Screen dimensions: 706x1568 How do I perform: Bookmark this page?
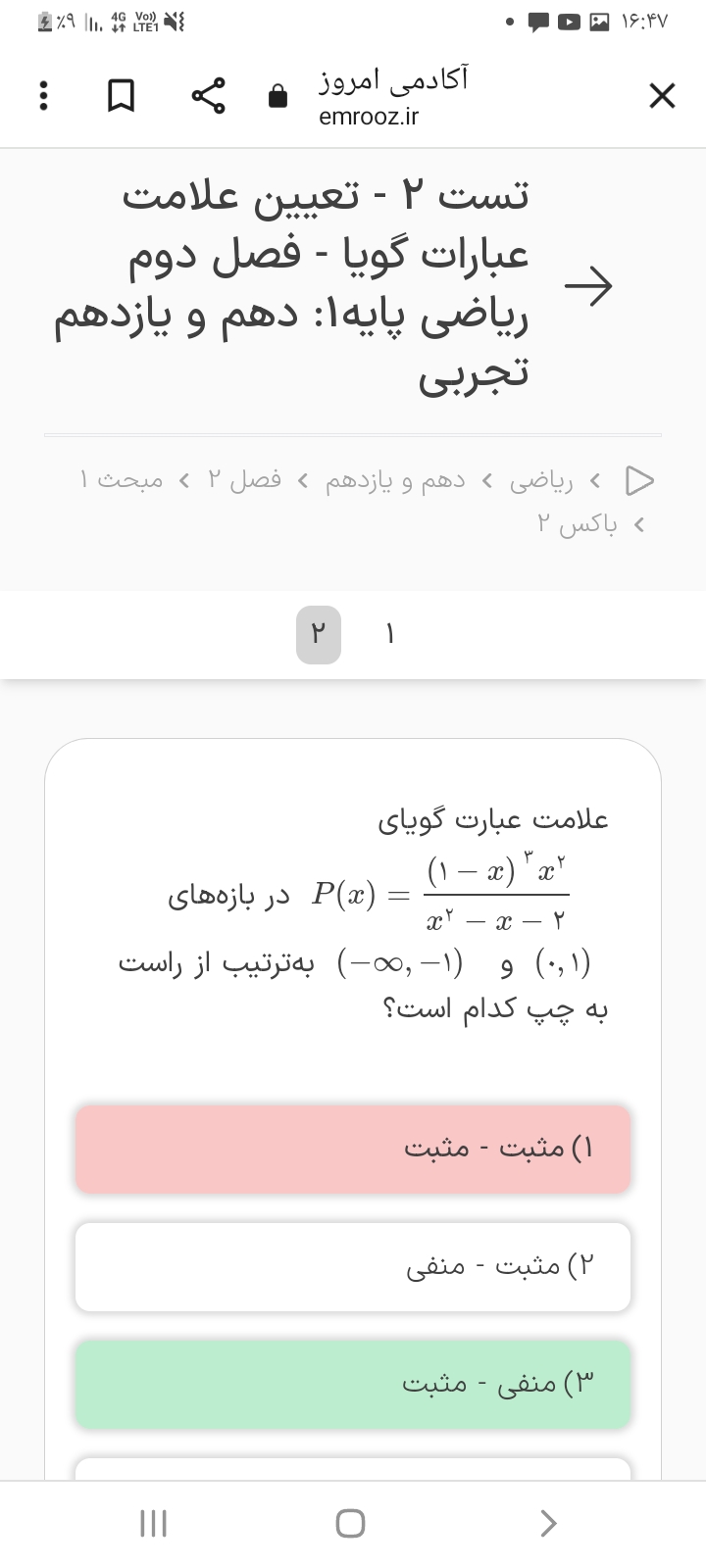click(121, 96)
